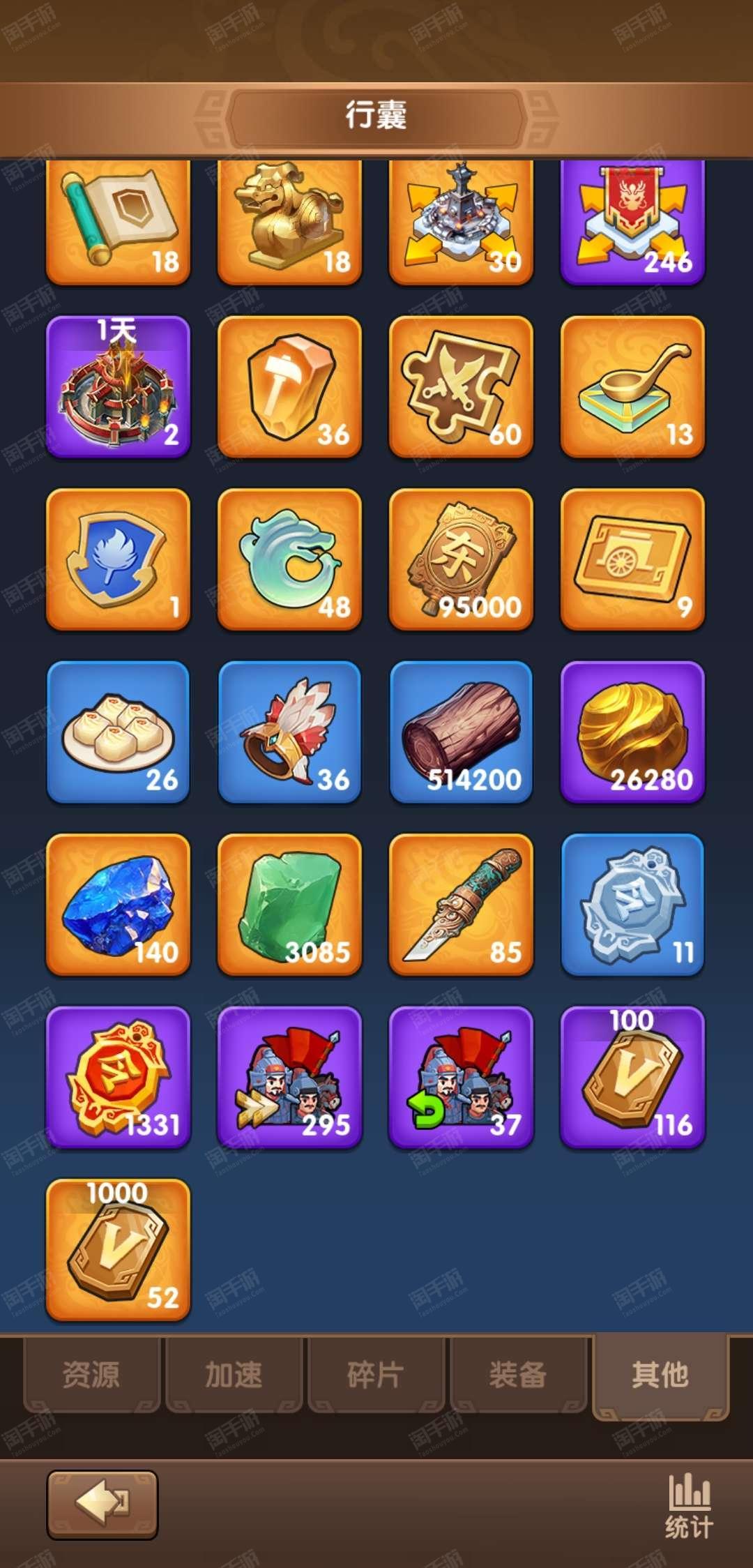The image size is (753, 1568).
Task: Open the 碎片 tab
Action: pos(376,1375)
